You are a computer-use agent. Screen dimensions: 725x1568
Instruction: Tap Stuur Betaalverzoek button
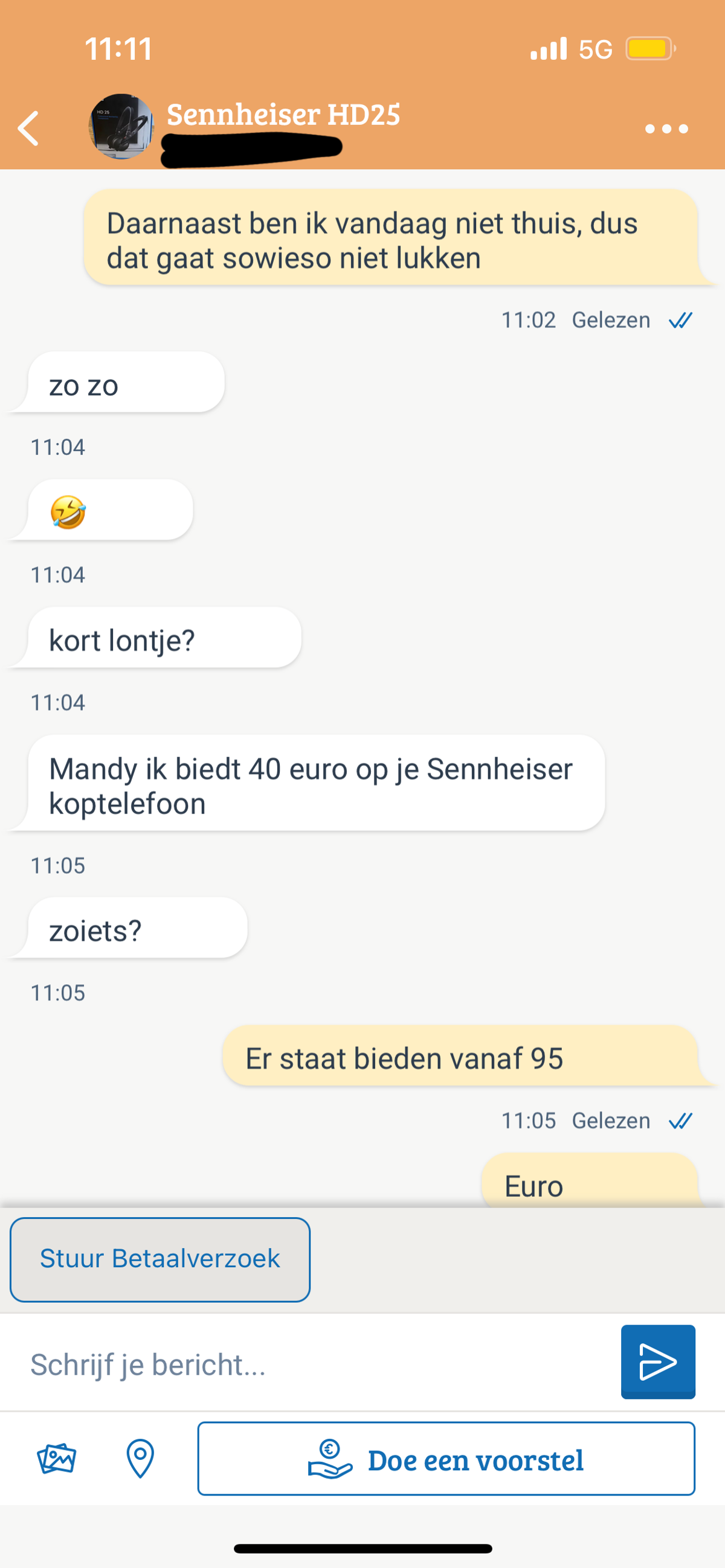point(159,1259)
